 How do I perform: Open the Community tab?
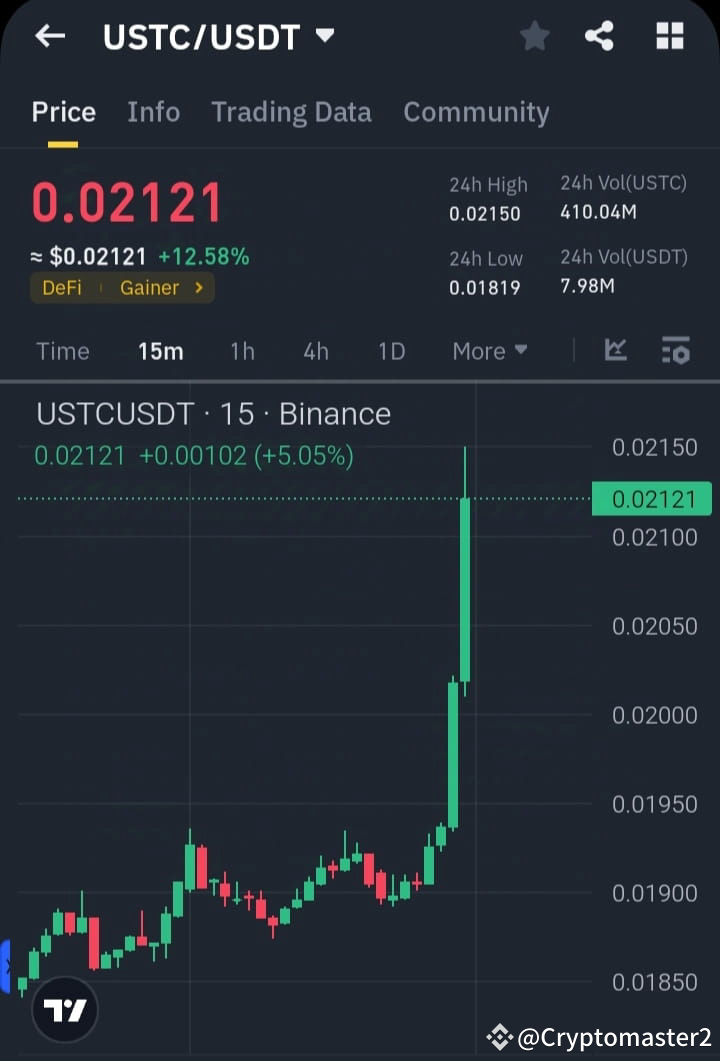pyautogui.click(x=476, y=112)
